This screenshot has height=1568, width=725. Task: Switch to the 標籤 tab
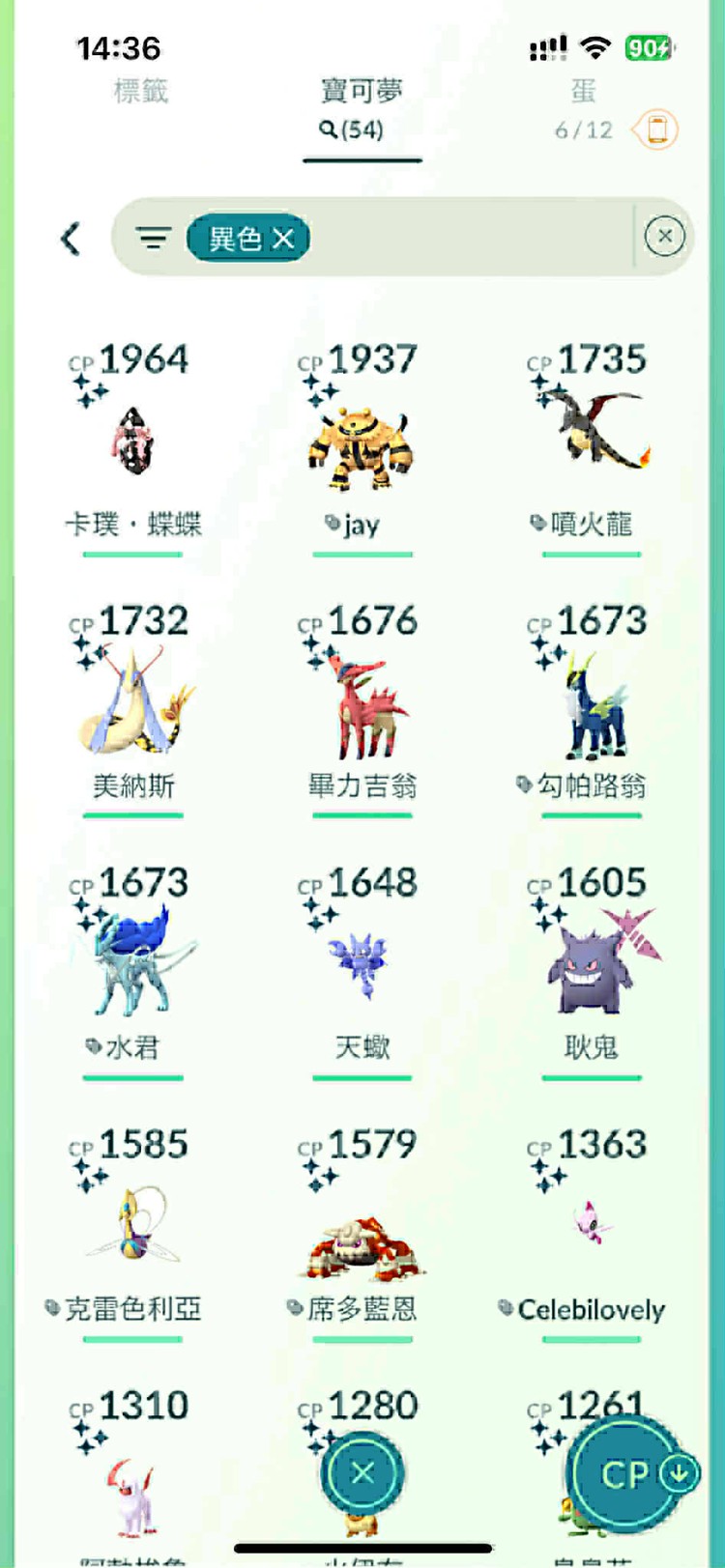(x=140, y=92)
